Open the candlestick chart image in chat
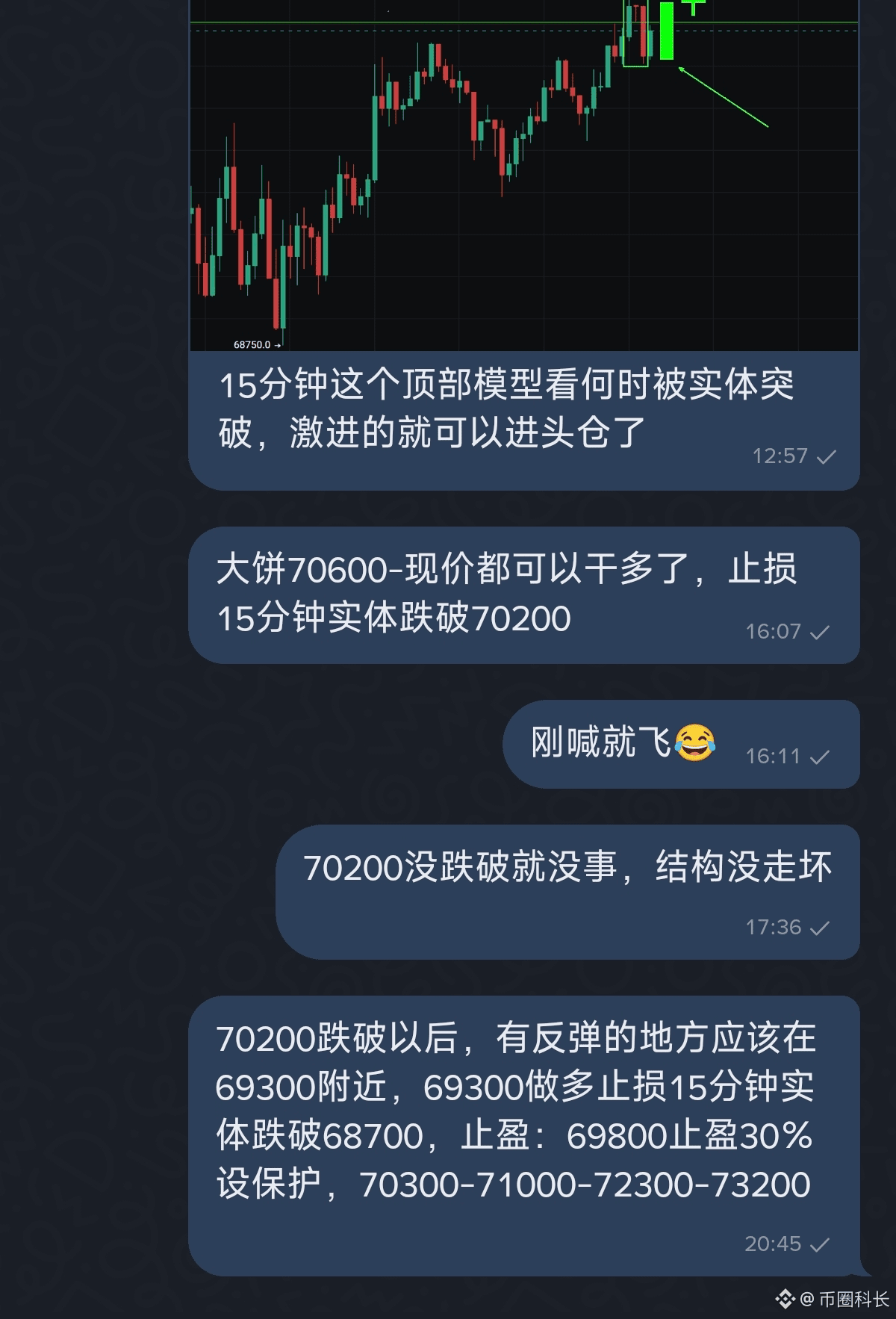Viewport: 896px width, 1319px height. tap(523, 176)
